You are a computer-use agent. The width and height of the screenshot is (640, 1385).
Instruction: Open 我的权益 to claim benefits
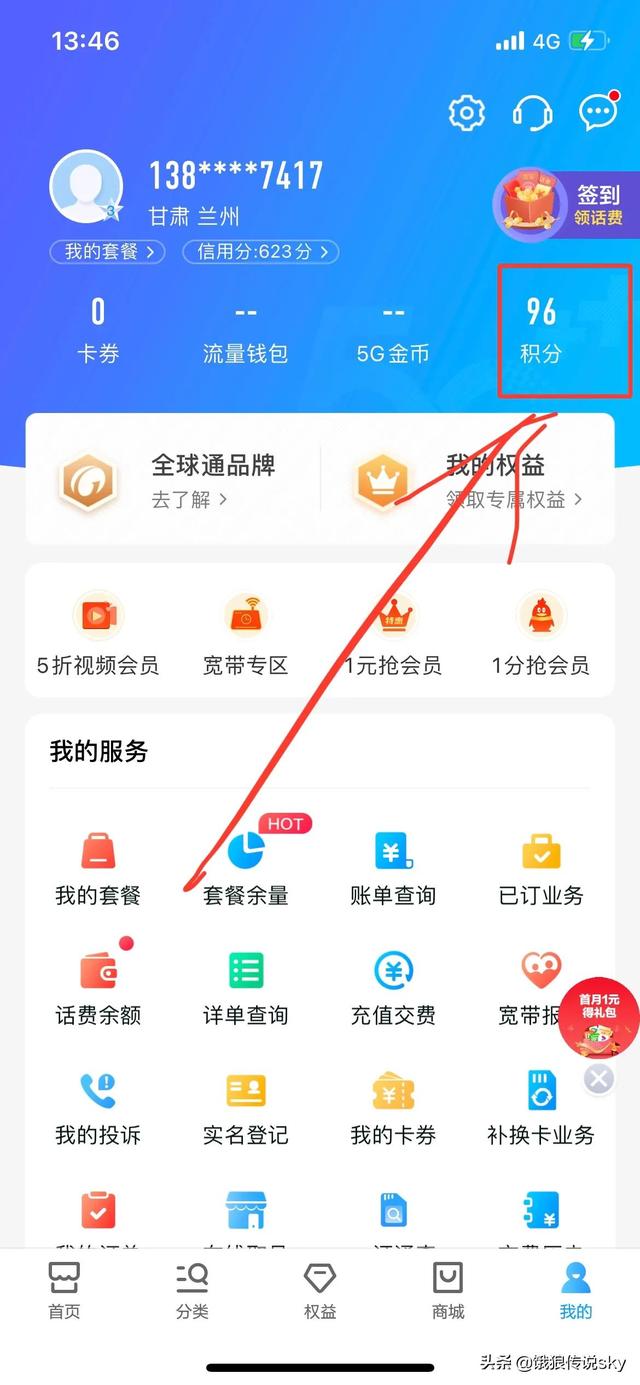pos(470,479)
